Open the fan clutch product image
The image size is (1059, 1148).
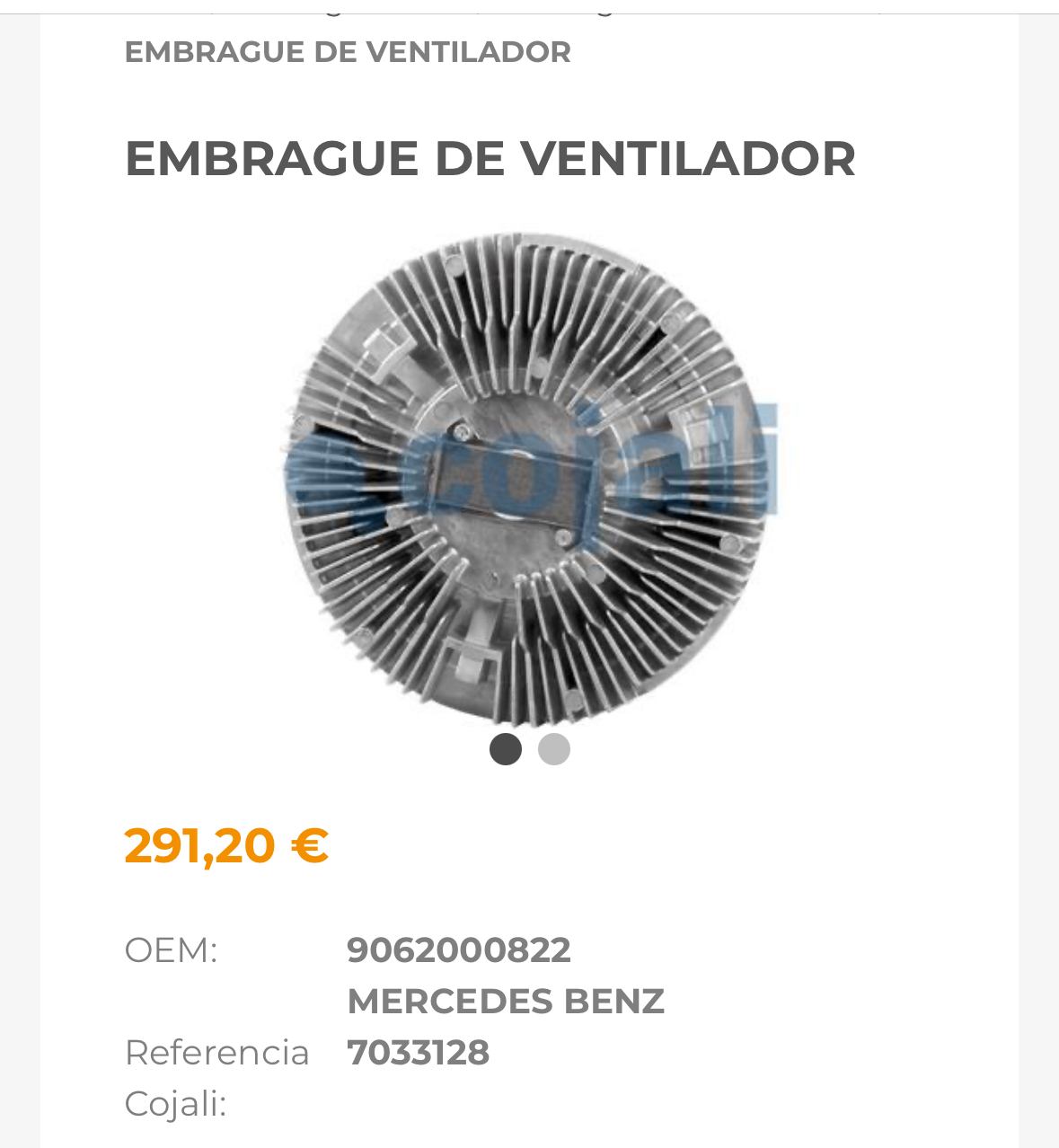(529, 478)
